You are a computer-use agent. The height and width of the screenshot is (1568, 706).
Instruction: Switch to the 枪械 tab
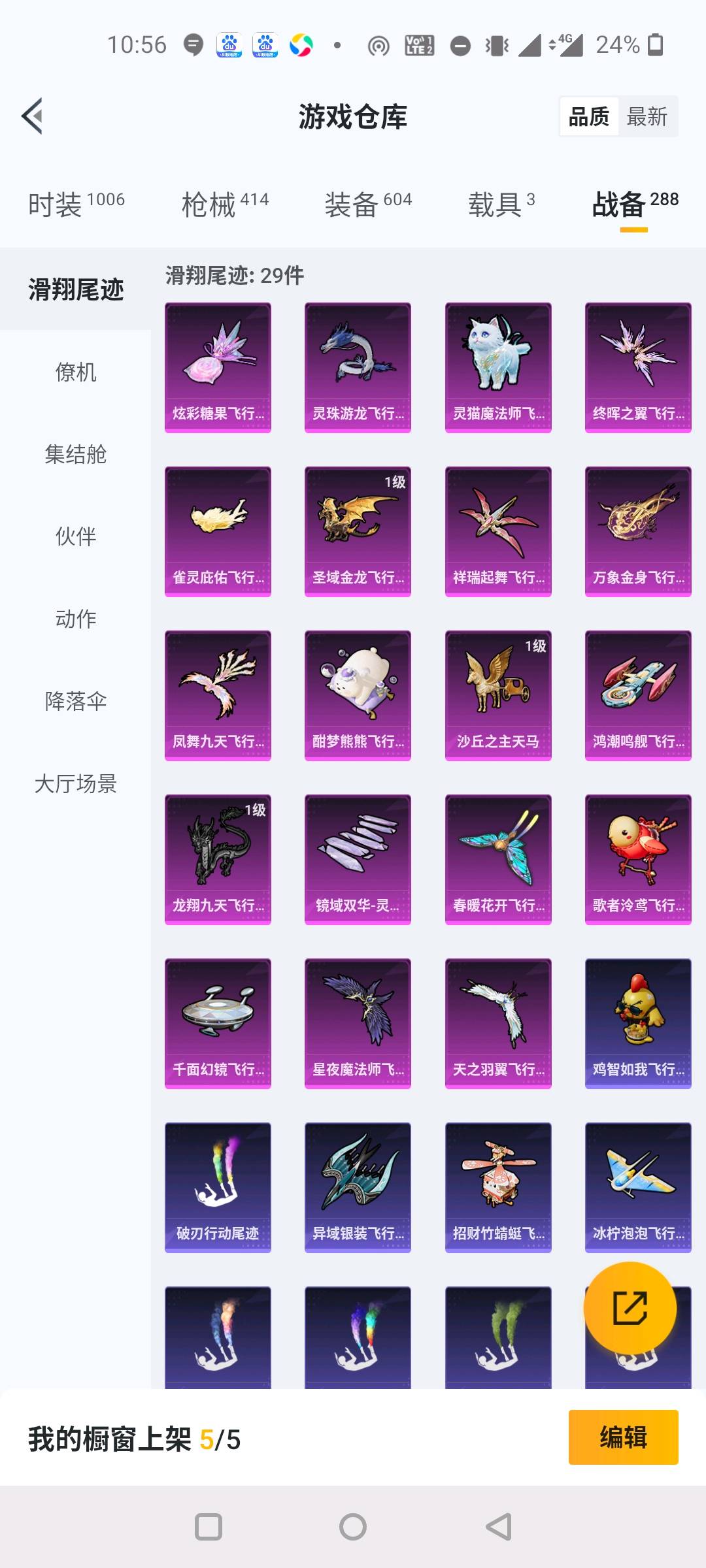coord(225,204)
